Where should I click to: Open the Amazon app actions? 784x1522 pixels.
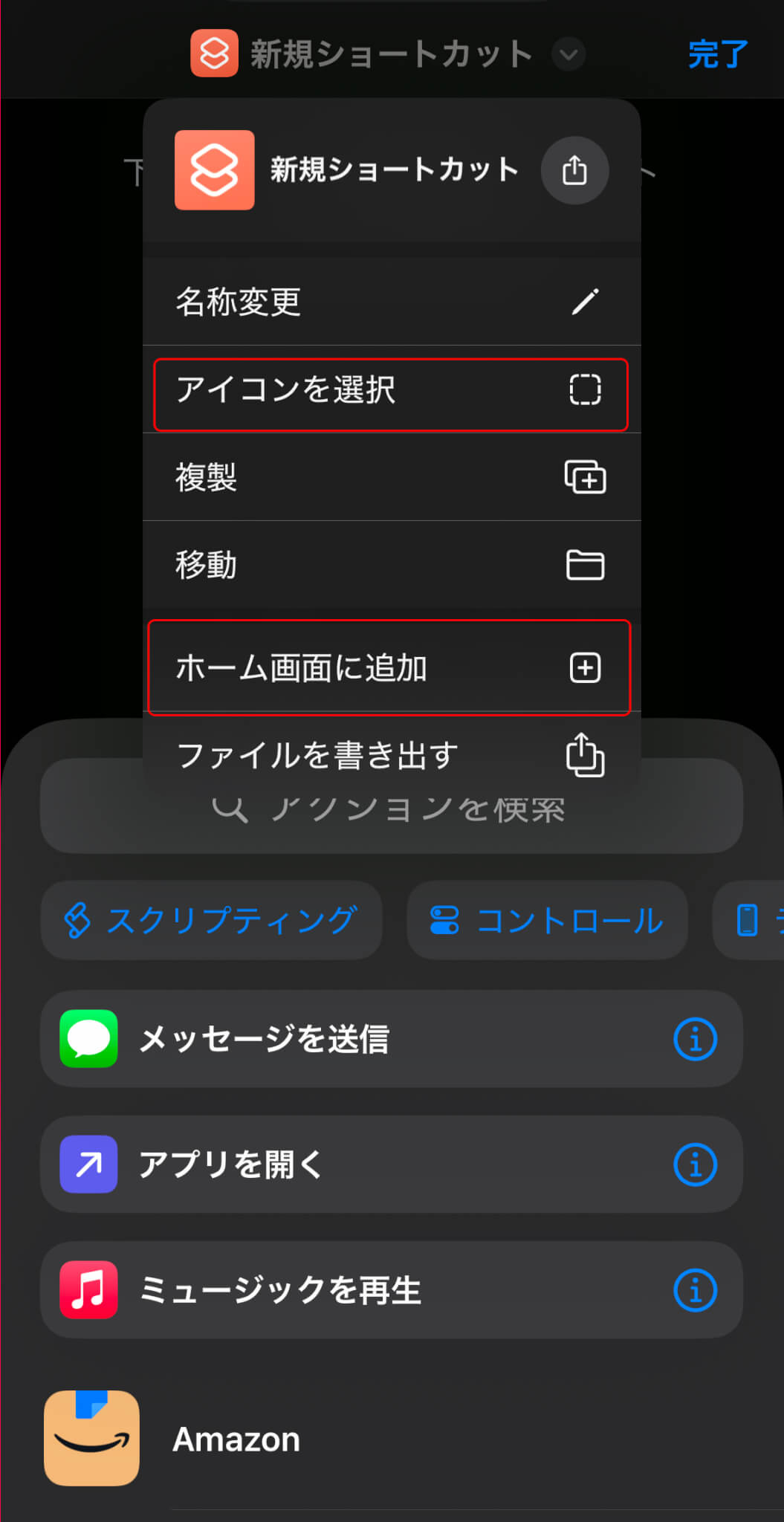238,1439
